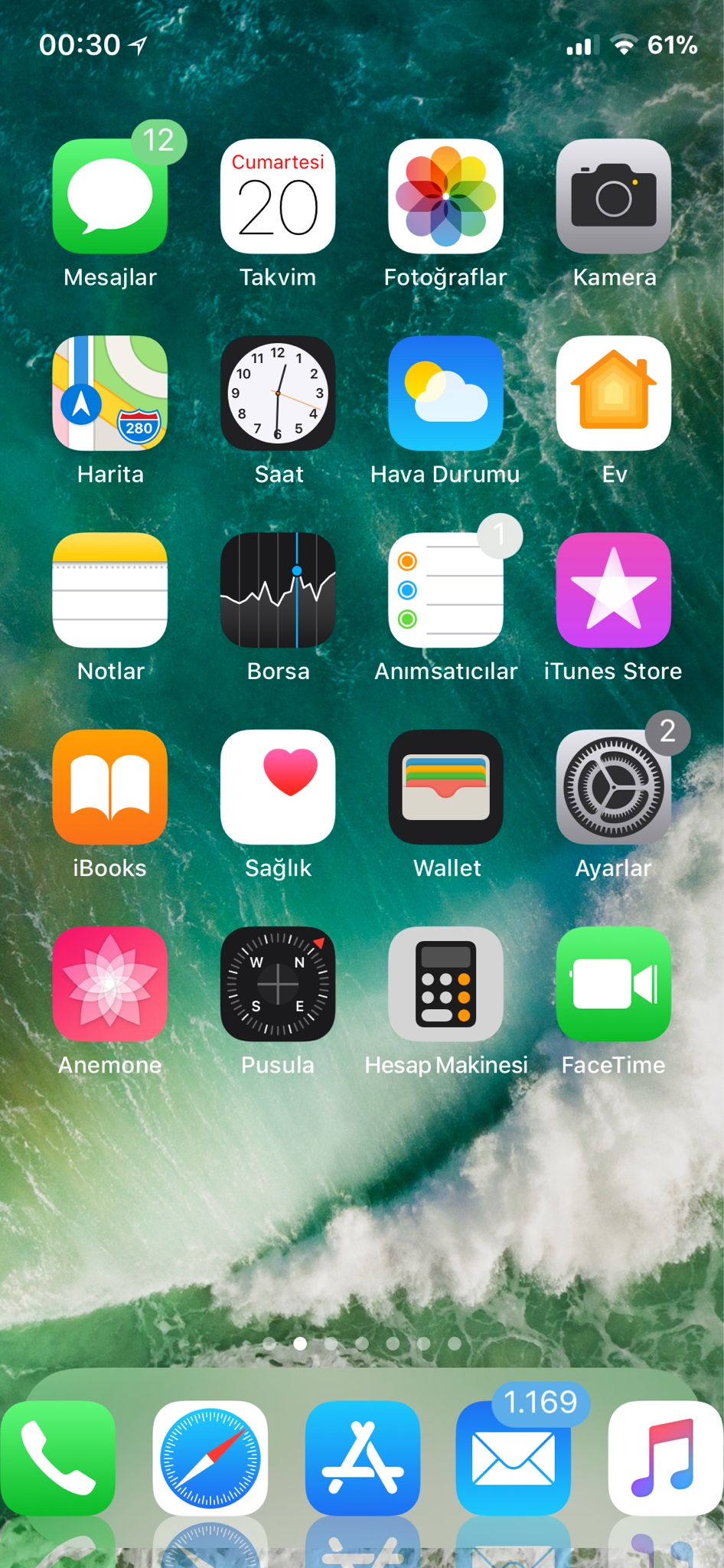This screenshot has height=1568, width=724.
Task: Open Fotoğraflar photo library
Action: pos(445,197)
